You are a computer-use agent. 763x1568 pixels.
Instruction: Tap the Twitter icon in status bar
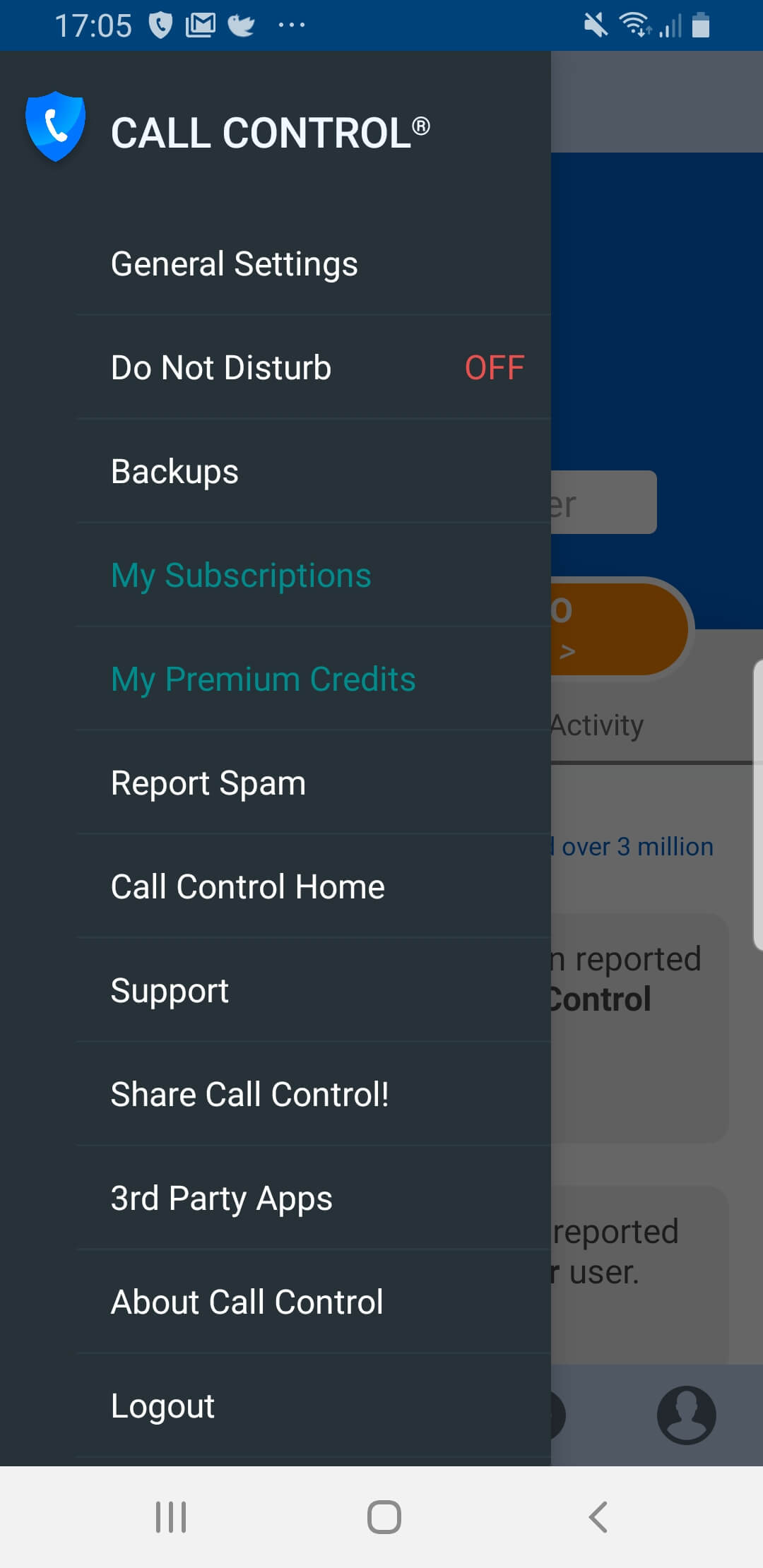click(x=242, y=24)
